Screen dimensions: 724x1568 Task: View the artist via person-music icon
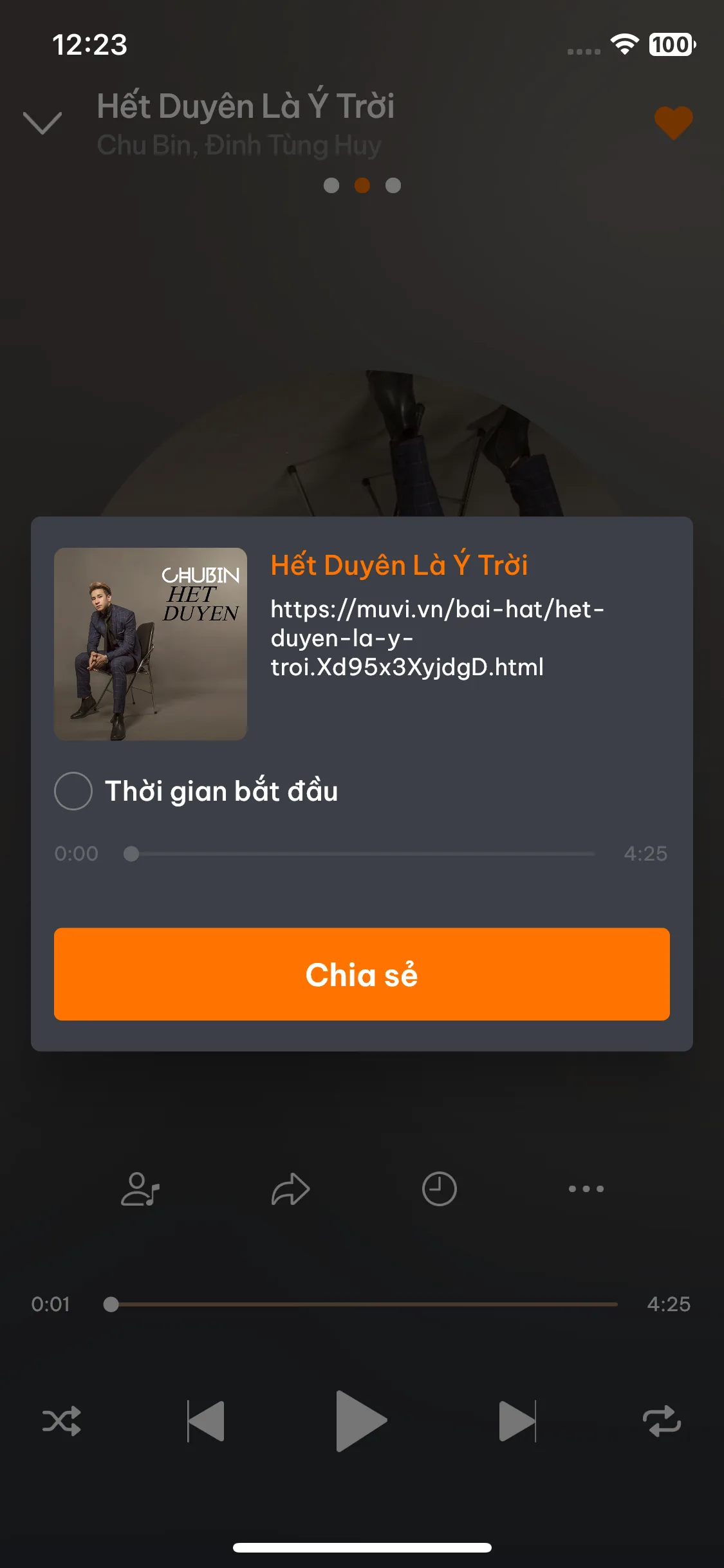[x=140, y=1189]
